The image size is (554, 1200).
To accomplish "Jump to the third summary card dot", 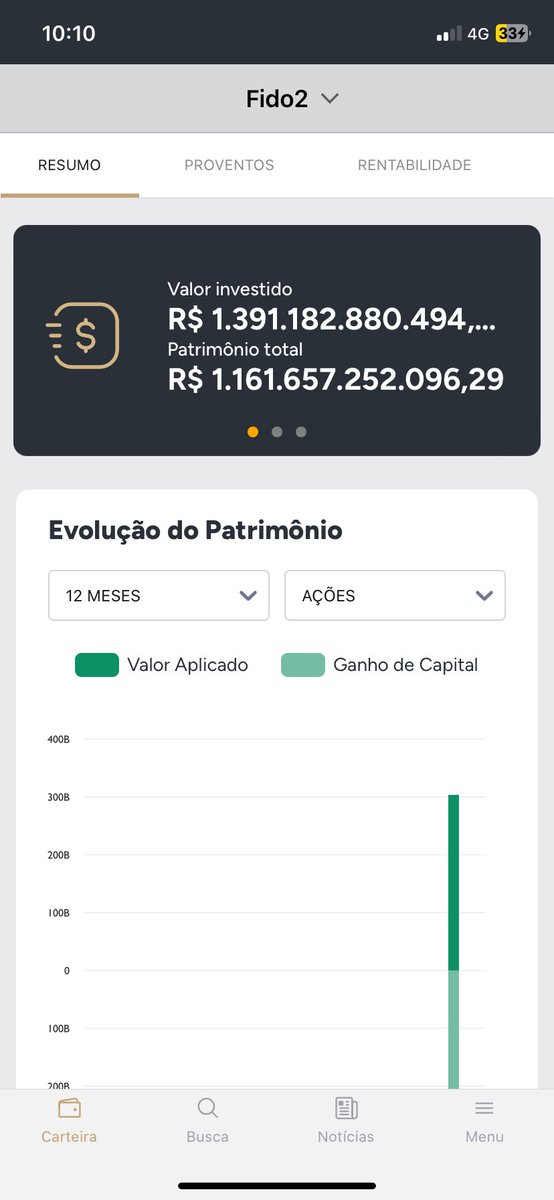I will coord(301,432).
